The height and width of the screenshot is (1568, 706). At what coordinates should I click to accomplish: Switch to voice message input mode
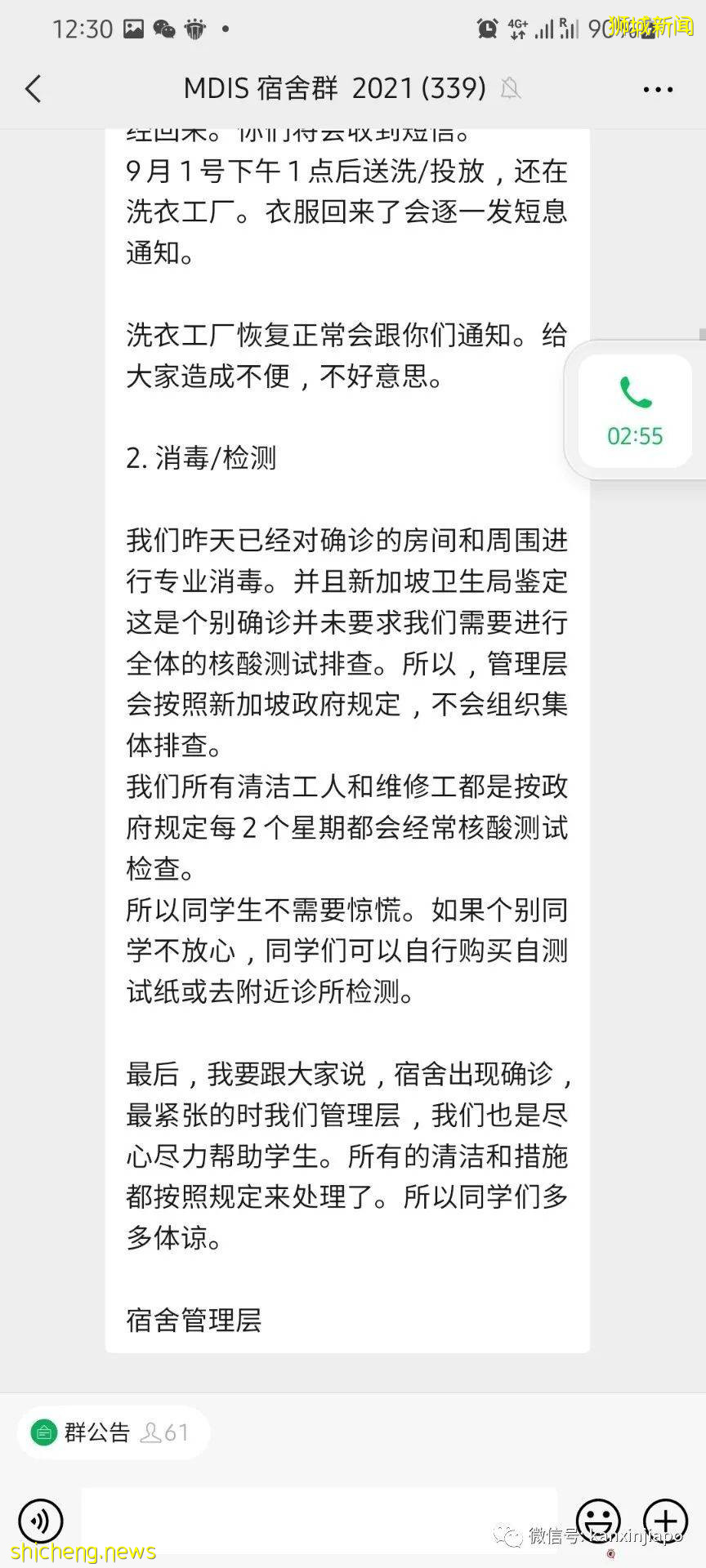[40, 1521]
